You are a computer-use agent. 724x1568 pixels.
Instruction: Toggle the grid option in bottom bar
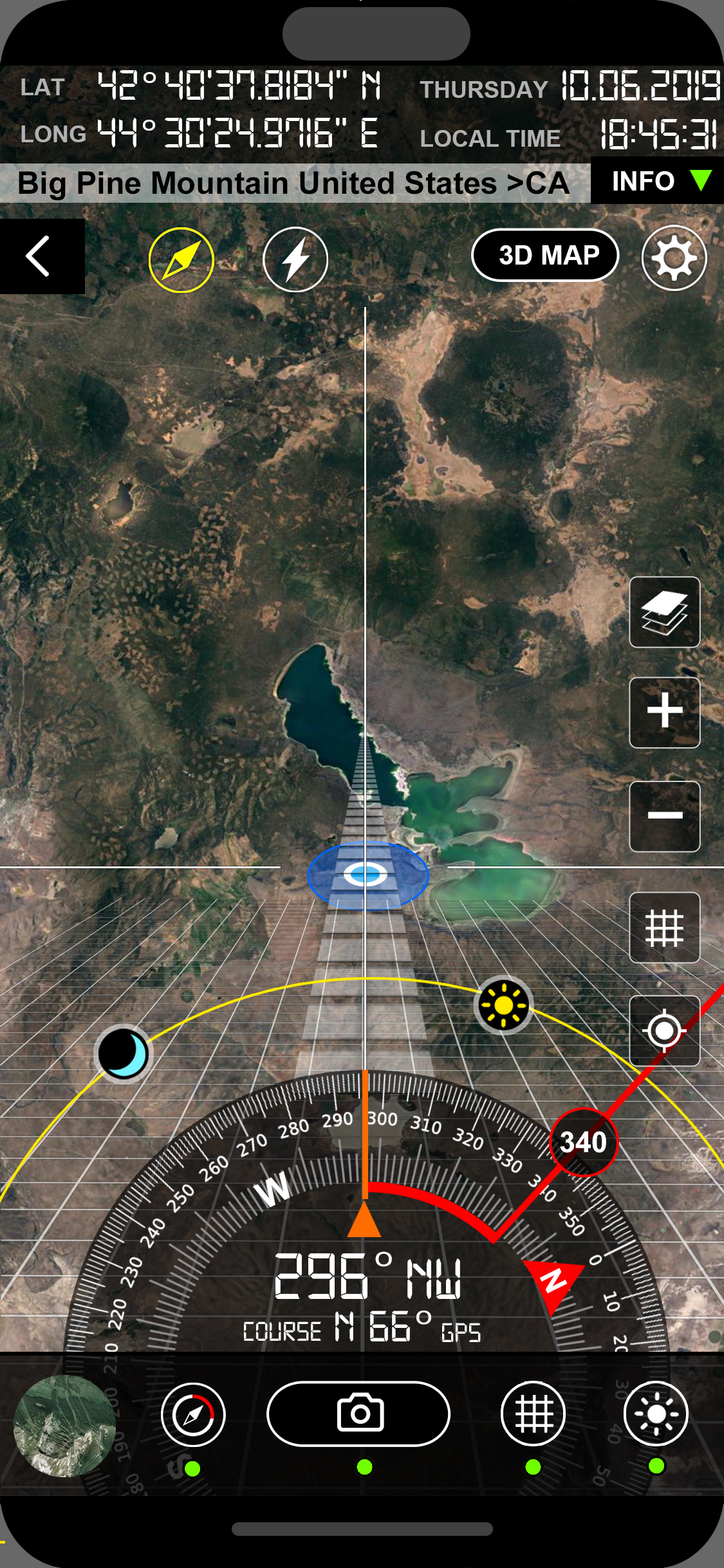click(534, 1414)
